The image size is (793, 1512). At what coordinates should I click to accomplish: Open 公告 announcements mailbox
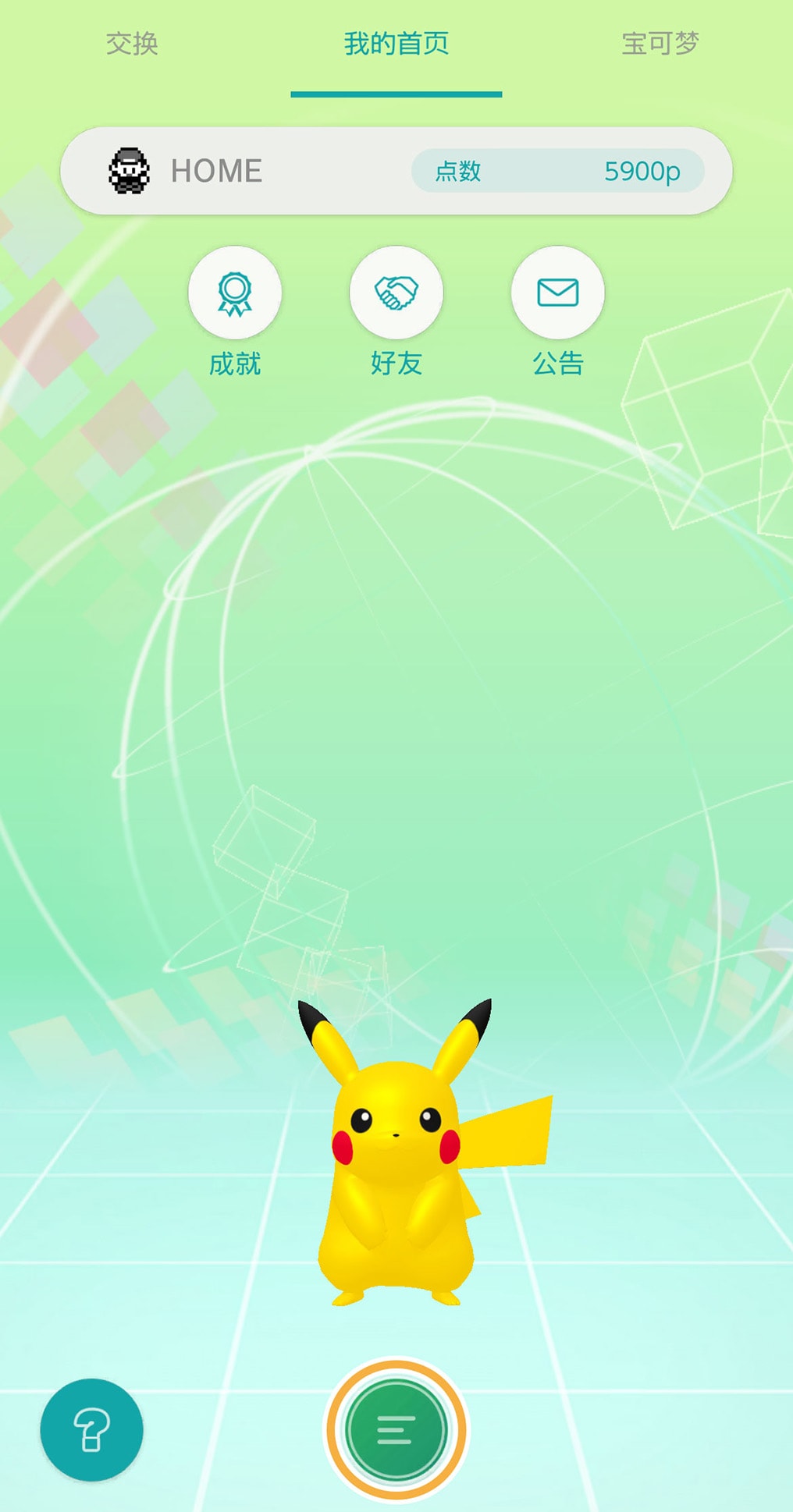[x=557, y=293]
